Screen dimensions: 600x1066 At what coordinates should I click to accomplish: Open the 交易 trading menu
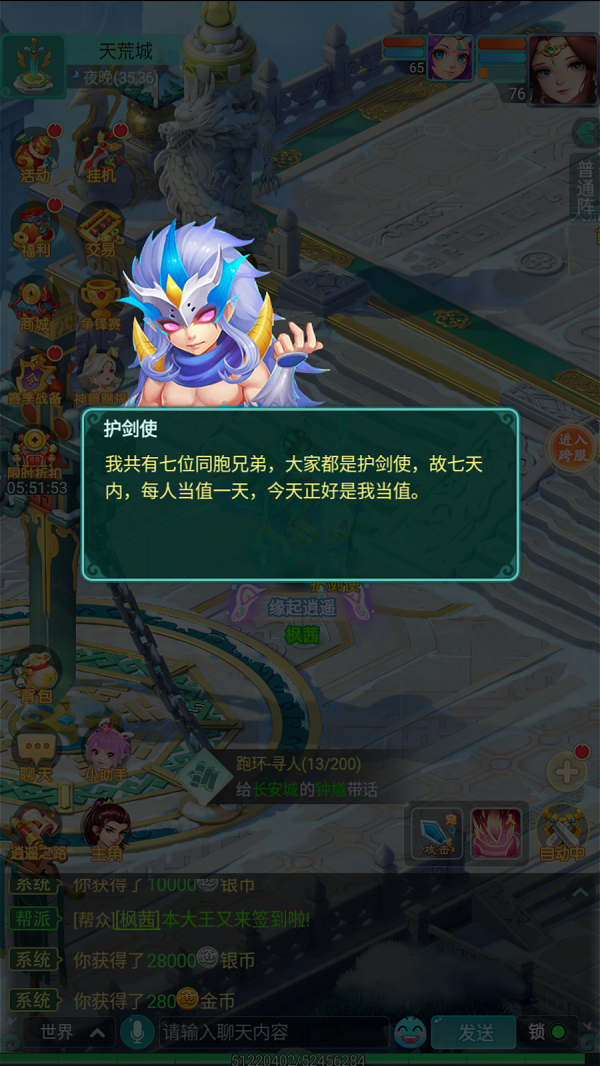tap(101, 227)
